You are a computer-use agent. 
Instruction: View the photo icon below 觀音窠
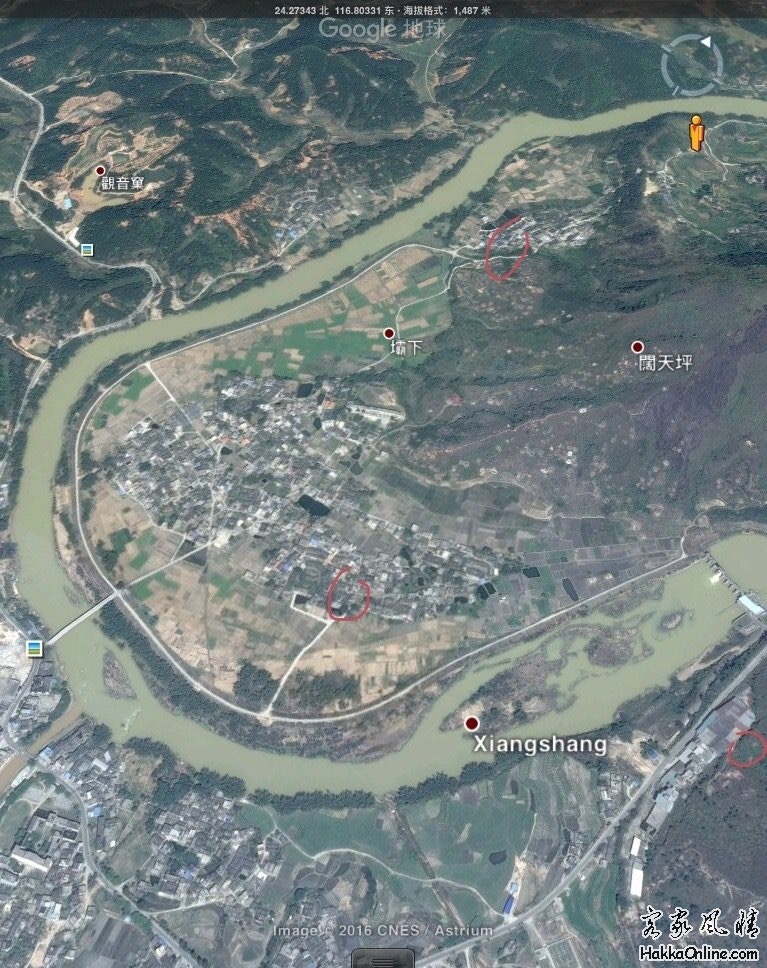[87, 249]
